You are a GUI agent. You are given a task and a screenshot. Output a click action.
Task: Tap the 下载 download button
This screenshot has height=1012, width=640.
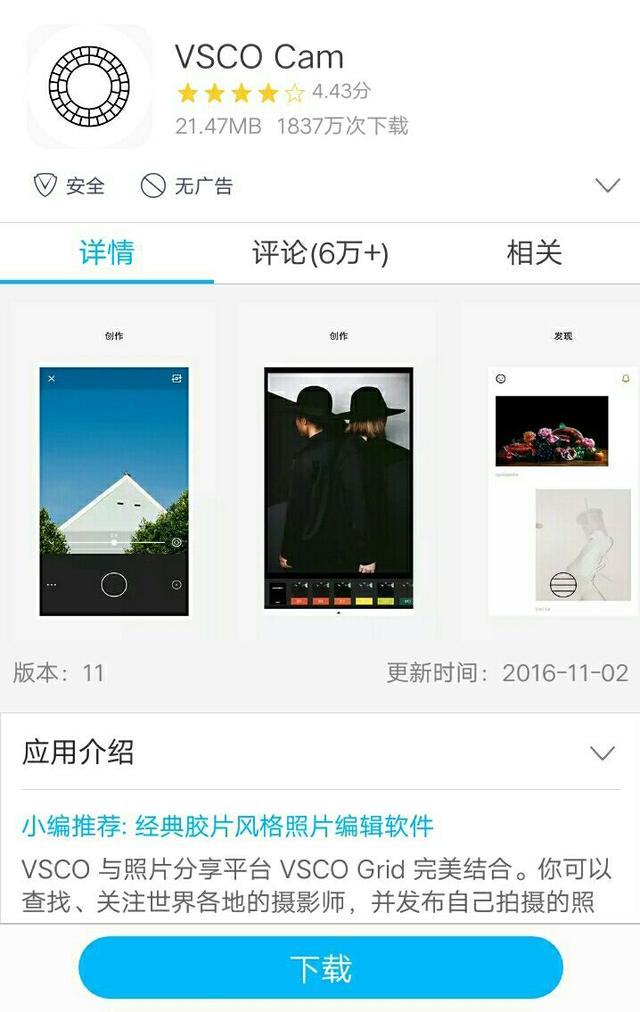click(x=320, y=968)
